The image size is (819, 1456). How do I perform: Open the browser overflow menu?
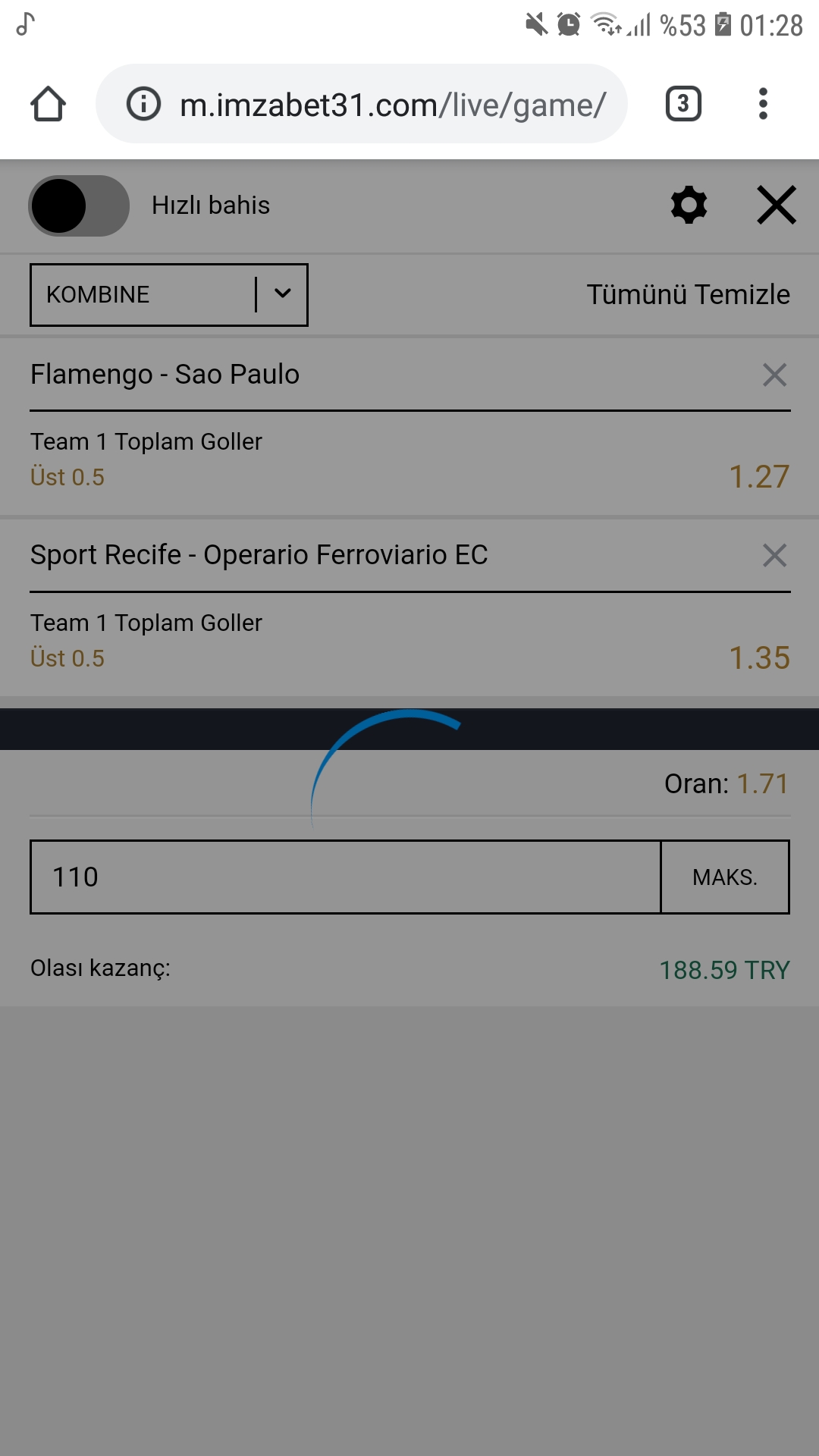click(x=763, y=104)
